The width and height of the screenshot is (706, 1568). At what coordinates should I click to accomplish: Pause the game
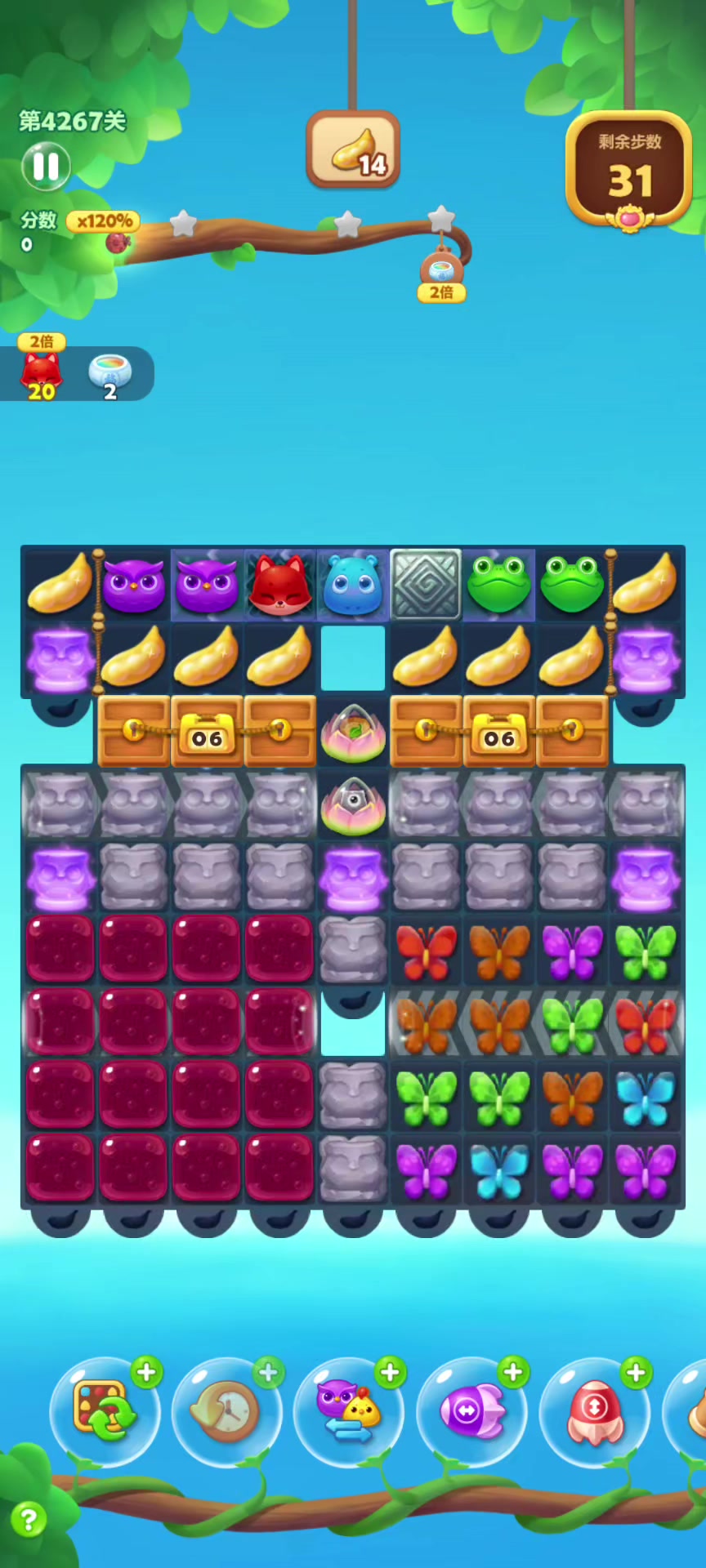pyautogui.click(x=46, y=166)
